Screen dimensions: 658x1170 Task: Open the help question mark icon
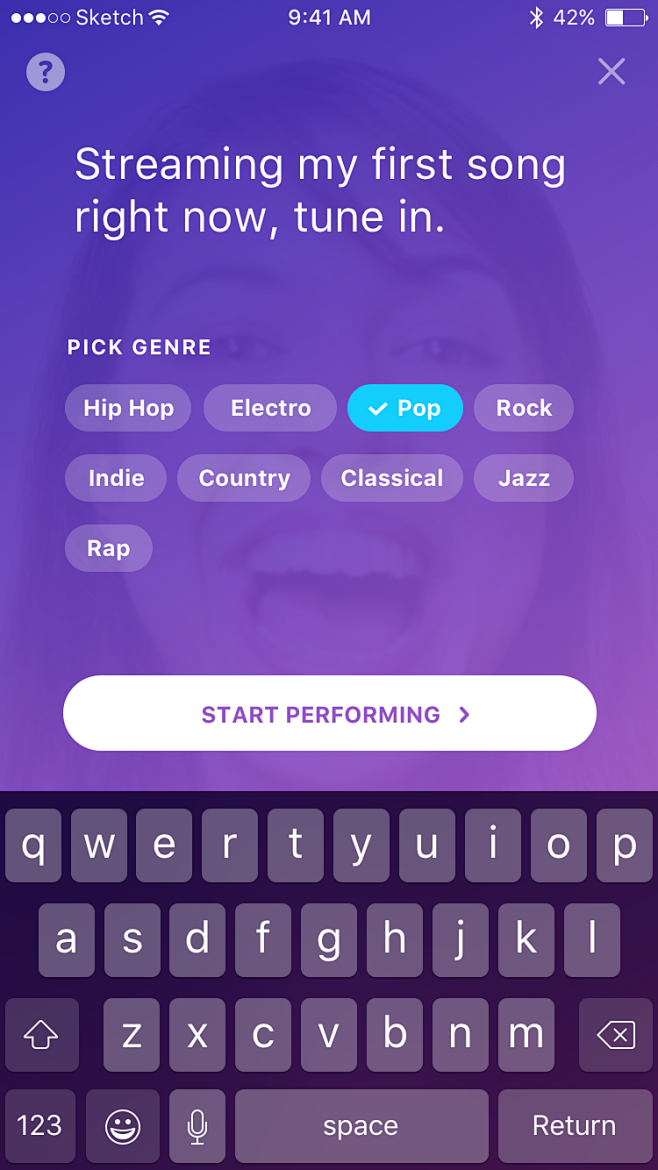click(x=45, y=72)
